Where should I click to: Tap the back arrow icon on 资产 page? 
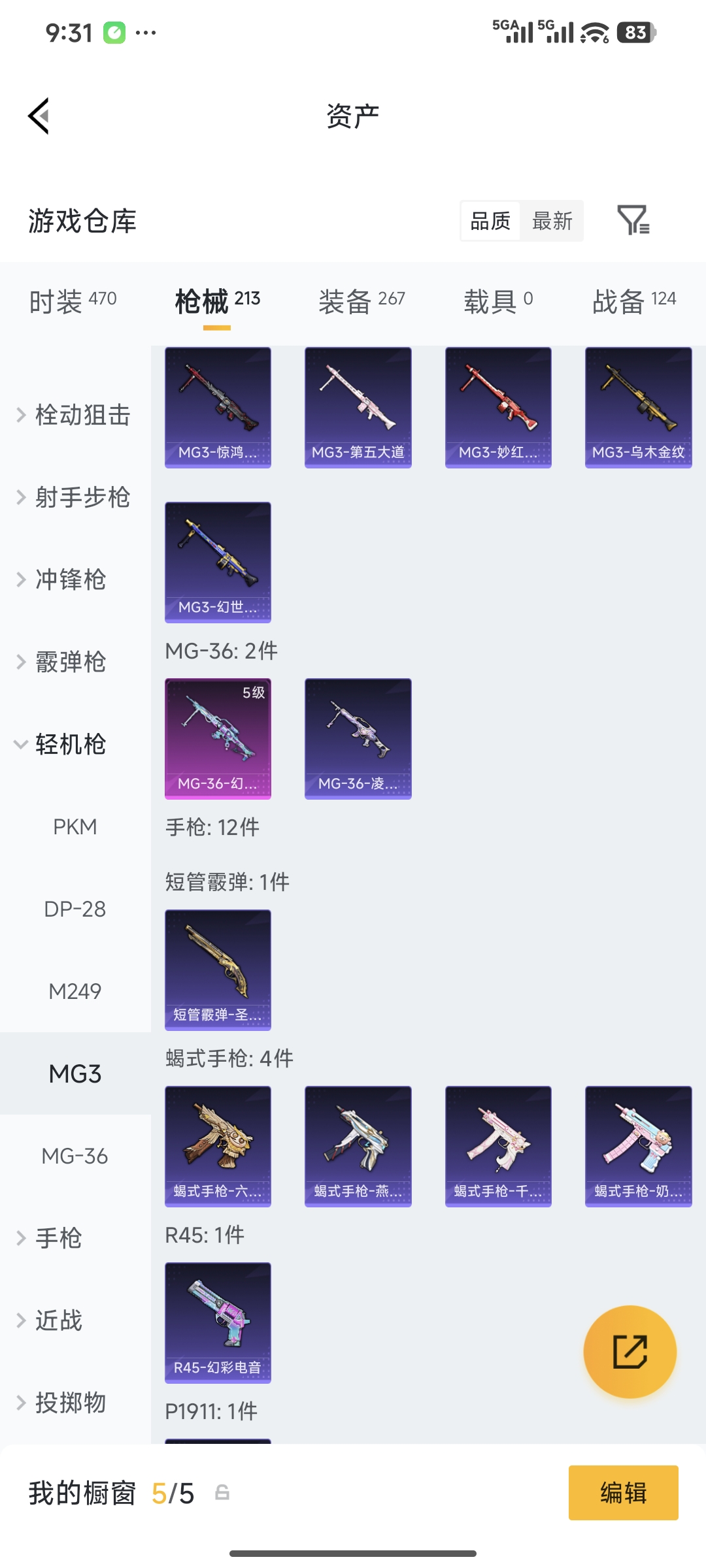[x=39, y=115]
